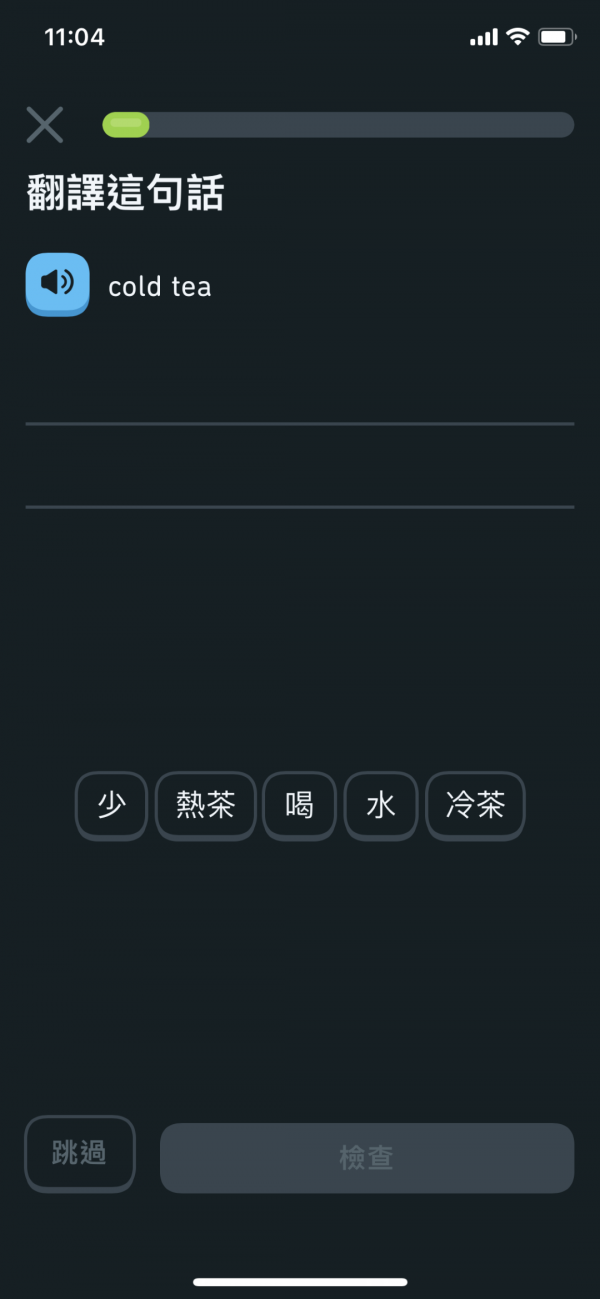
Task: Tap the 檢查 check button
Action: tap(367, 1158)
